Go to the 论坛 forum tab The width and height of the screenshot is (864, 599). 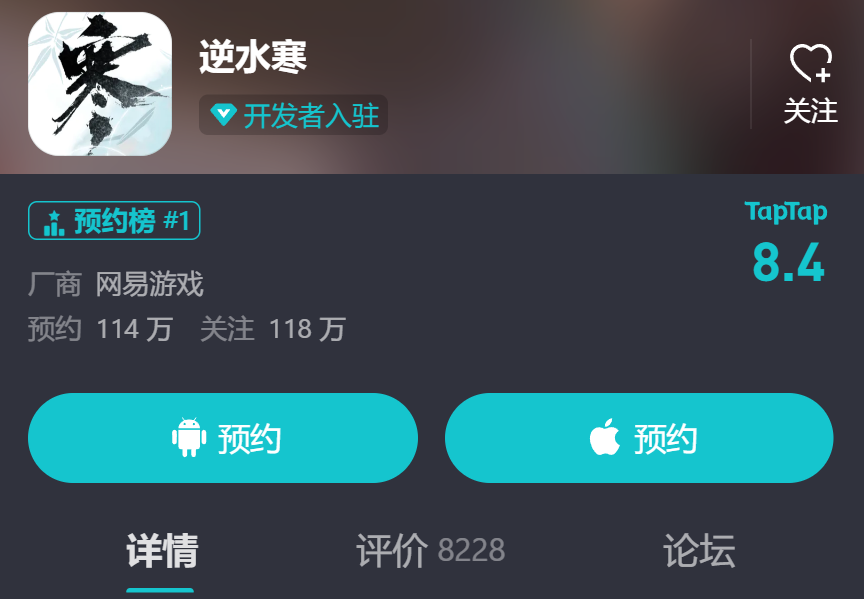click(699, 551)
